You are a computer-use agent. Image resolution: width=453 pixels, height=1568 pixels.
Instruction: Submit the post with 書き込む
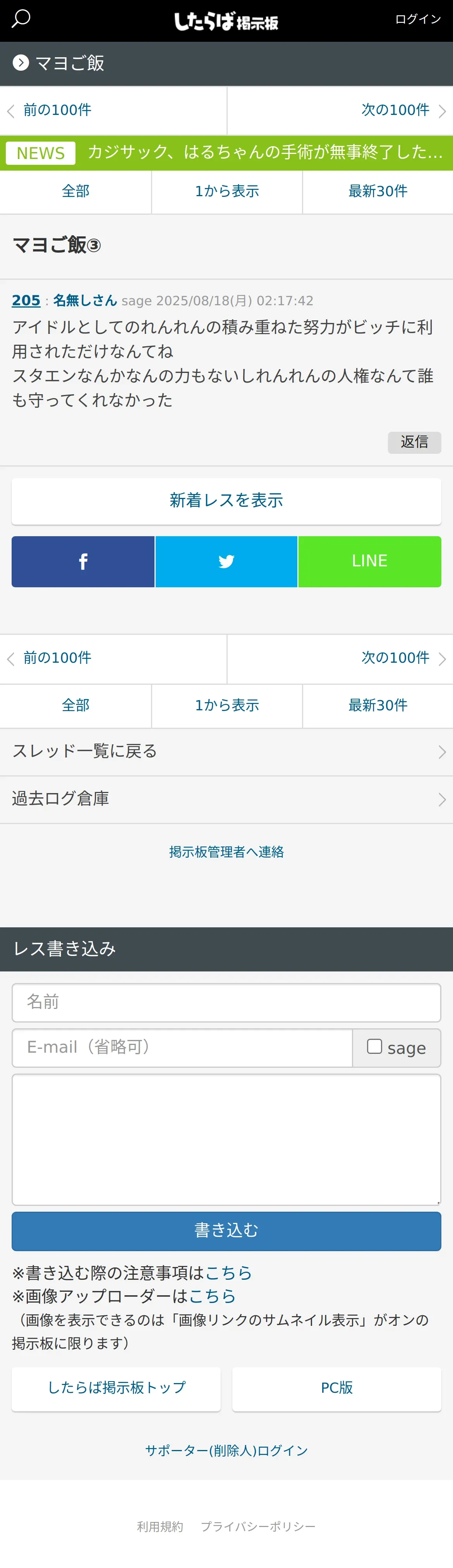coord(226,1231)
